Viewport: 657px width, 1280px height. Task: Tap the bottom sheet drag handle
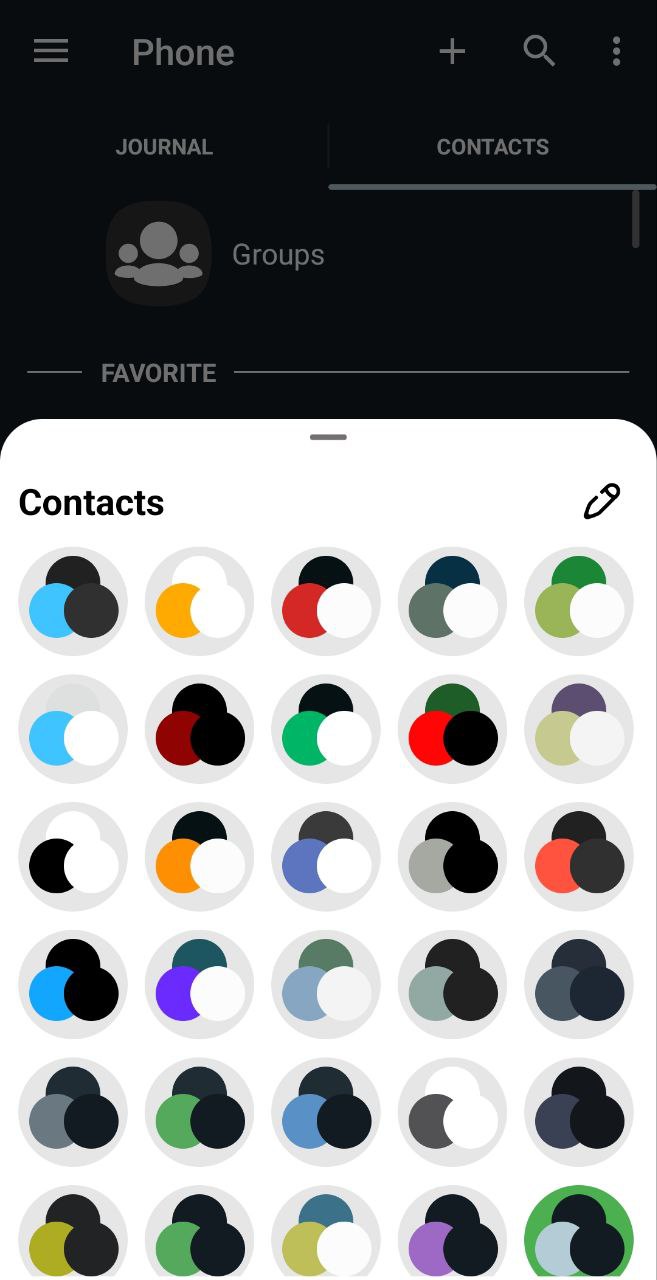click(x=328, y=437)
